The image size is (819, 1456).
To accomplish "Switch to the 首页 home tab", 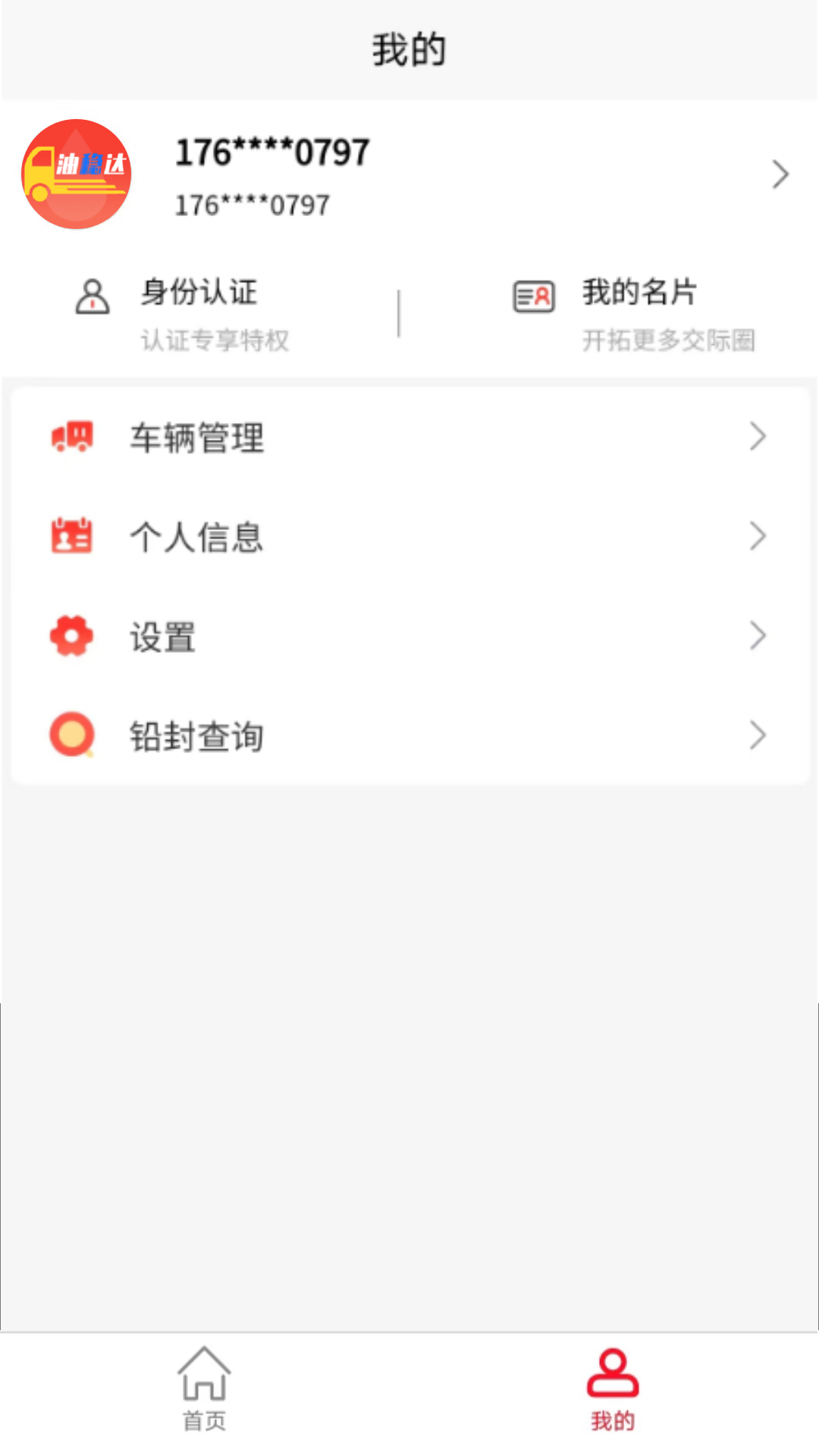I will pyautogui.click(x=204, y=1389).
